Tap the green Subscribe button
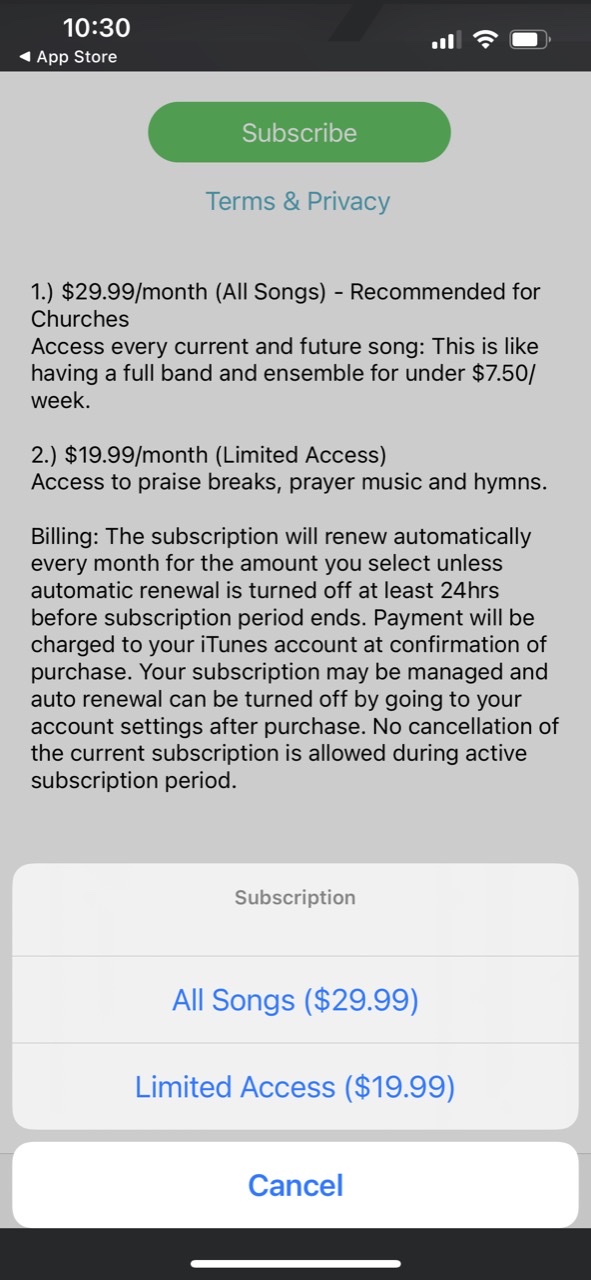Viewport: 591px width, 1280px height. pyautogui.click(x=299, y=133)
